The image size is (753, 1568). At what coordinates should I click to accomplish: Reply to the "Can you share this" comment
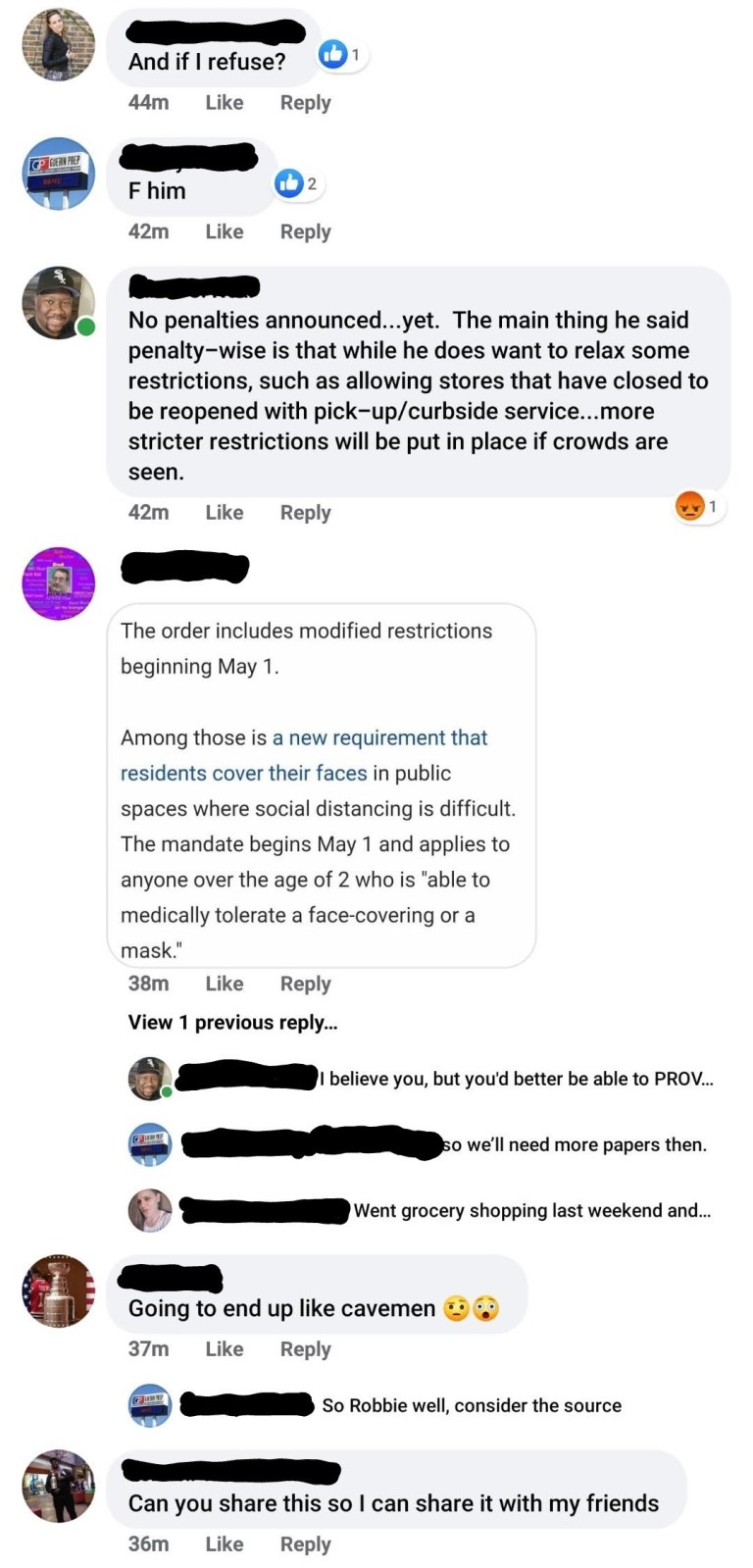coord(305,1543)
